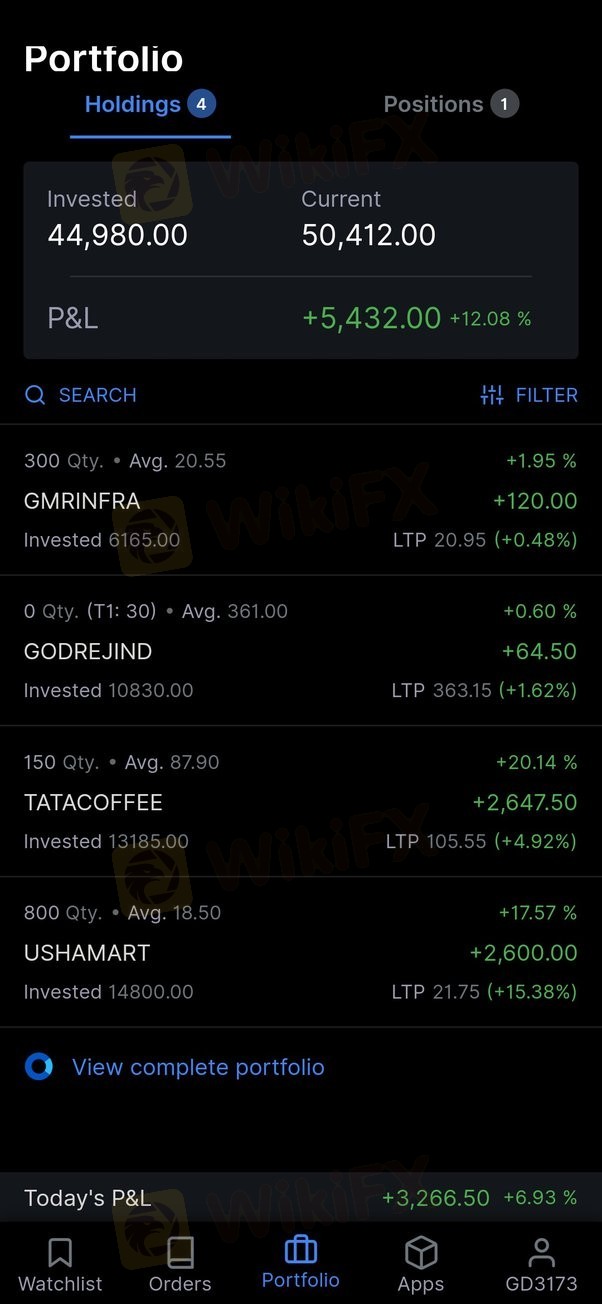Open the GMRINFRA holding
The height and width of the screenshot is (1304, 602).
point(301,500)
